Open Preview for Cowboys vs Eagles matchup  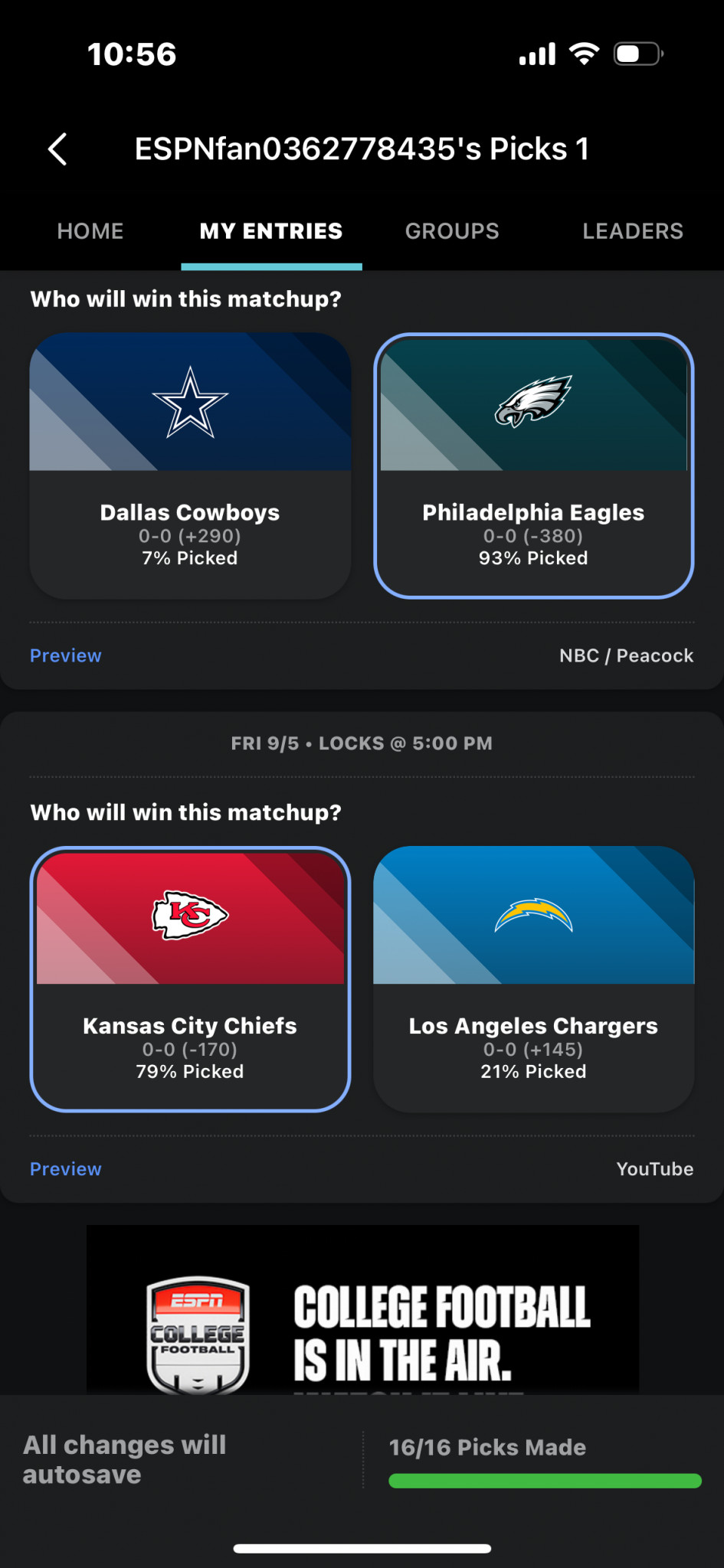(66, 655)
